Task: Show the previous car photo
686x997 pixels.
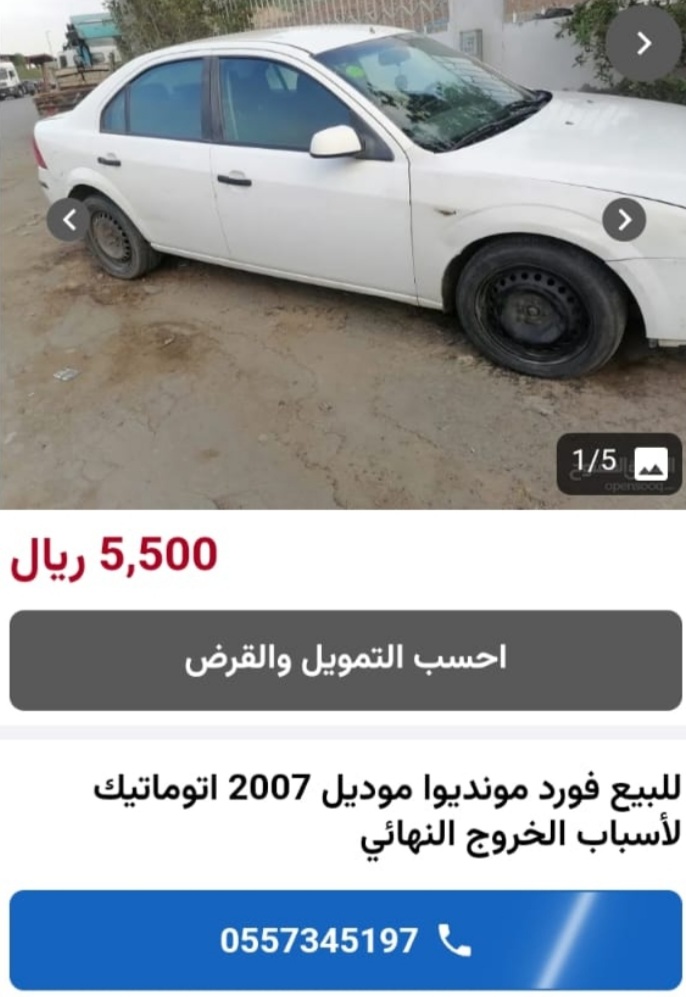Action: (x=68, y=219)
